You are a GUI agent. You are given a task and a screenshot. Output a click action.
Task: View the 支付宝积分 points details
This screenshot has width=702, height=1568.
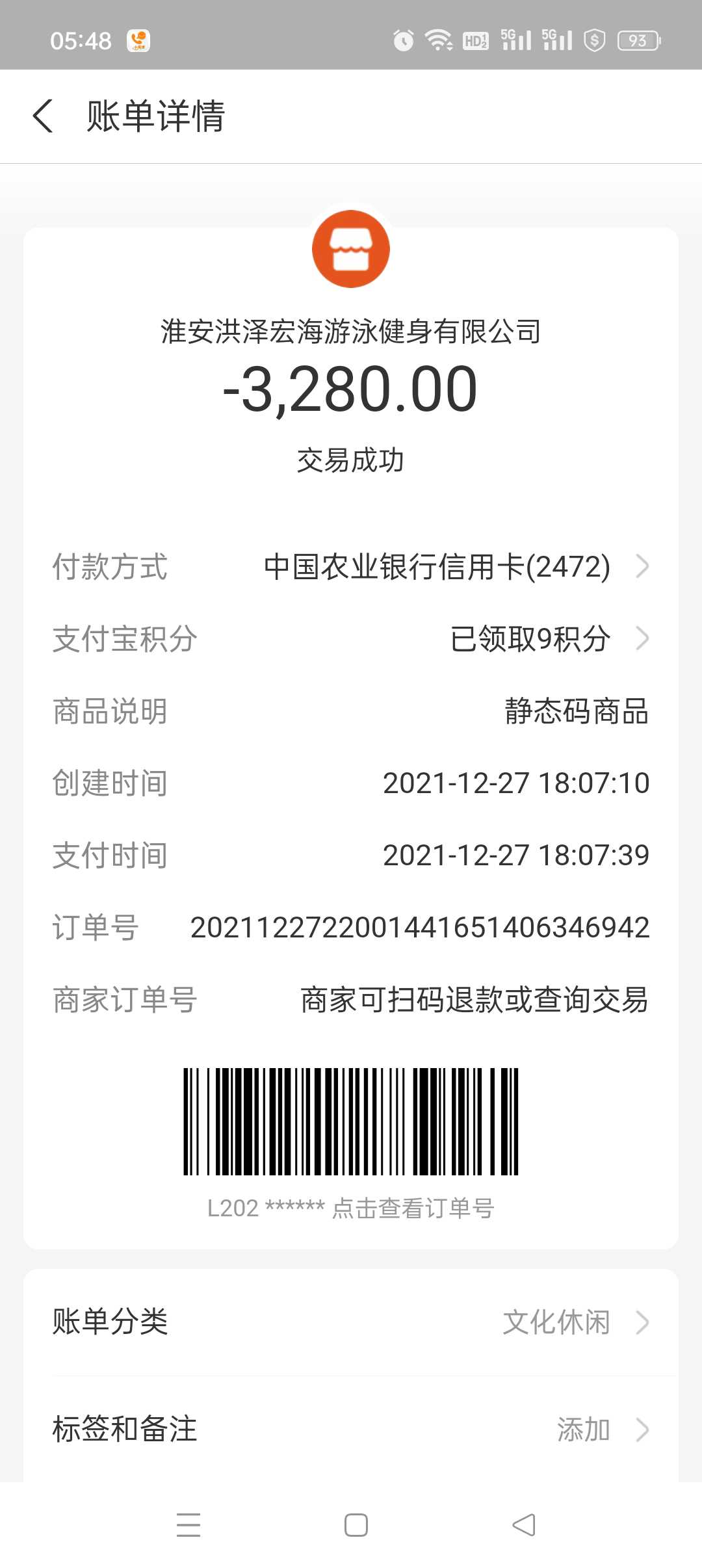[x=351, y=638]
